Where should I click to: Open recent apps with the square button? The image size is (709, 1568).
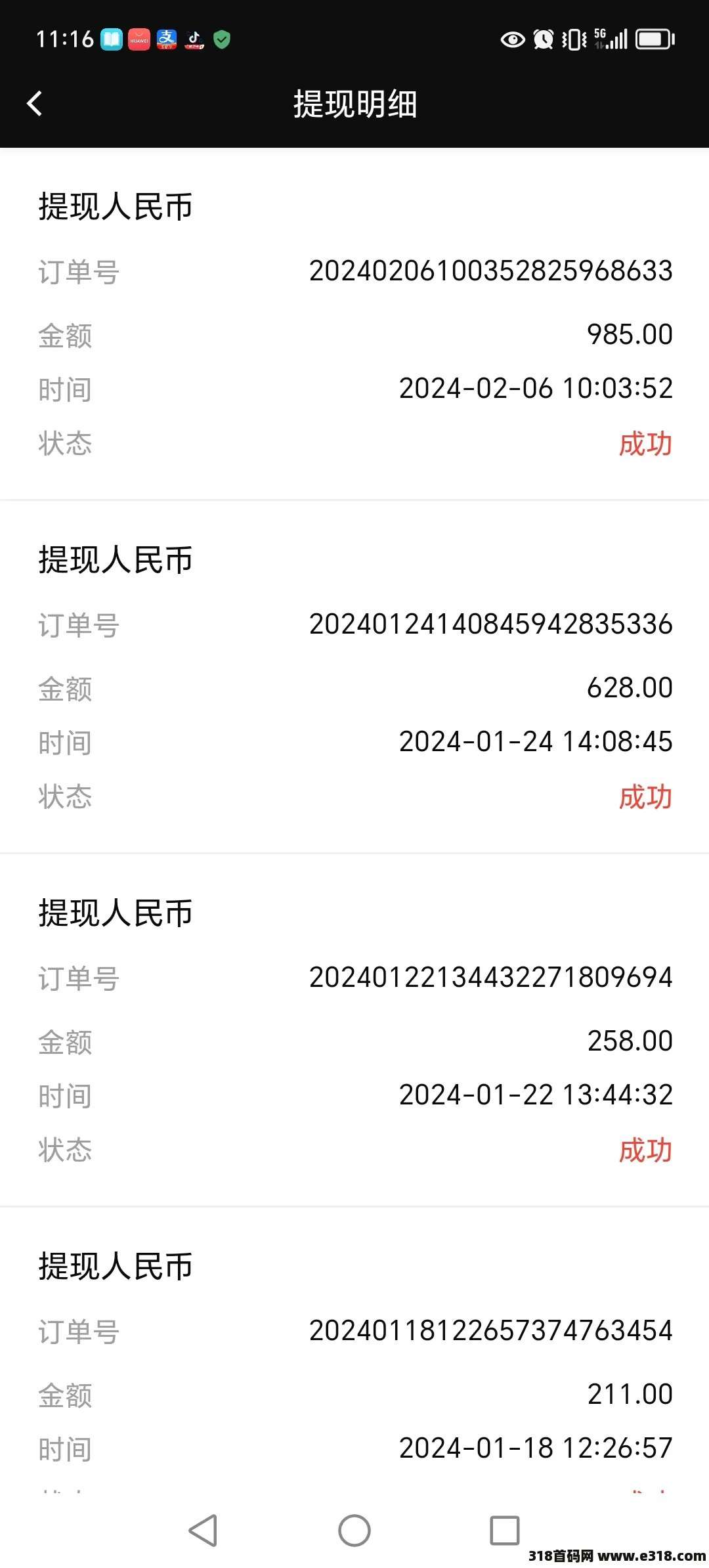[505, 1531]
